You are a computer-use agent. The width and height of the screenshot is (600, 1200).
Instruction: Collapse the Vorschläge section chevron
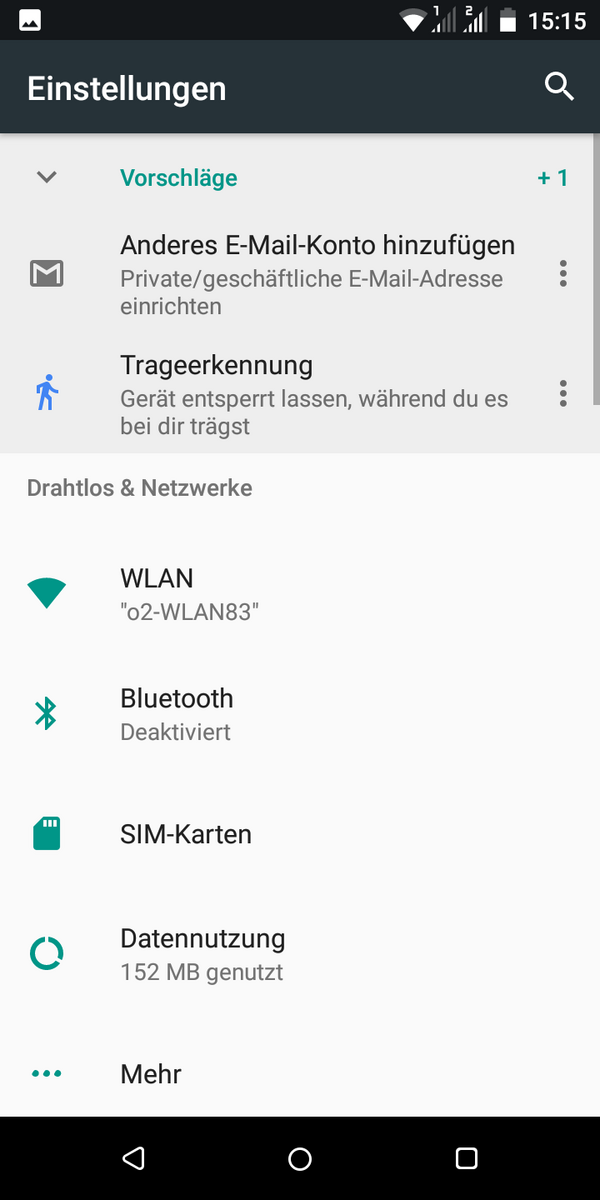(46, 178)
